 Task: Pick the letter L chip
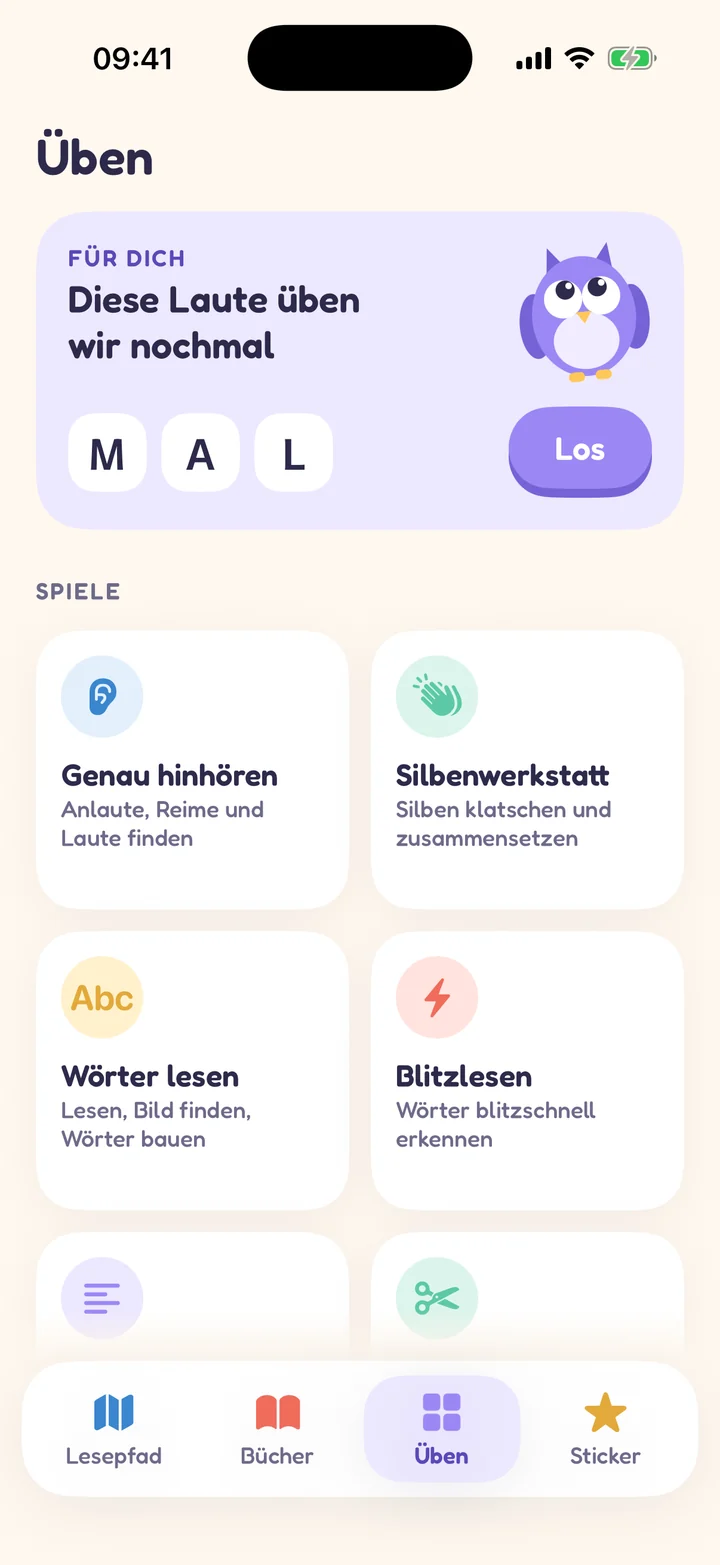pyautogui.click(x=294, y=454)
